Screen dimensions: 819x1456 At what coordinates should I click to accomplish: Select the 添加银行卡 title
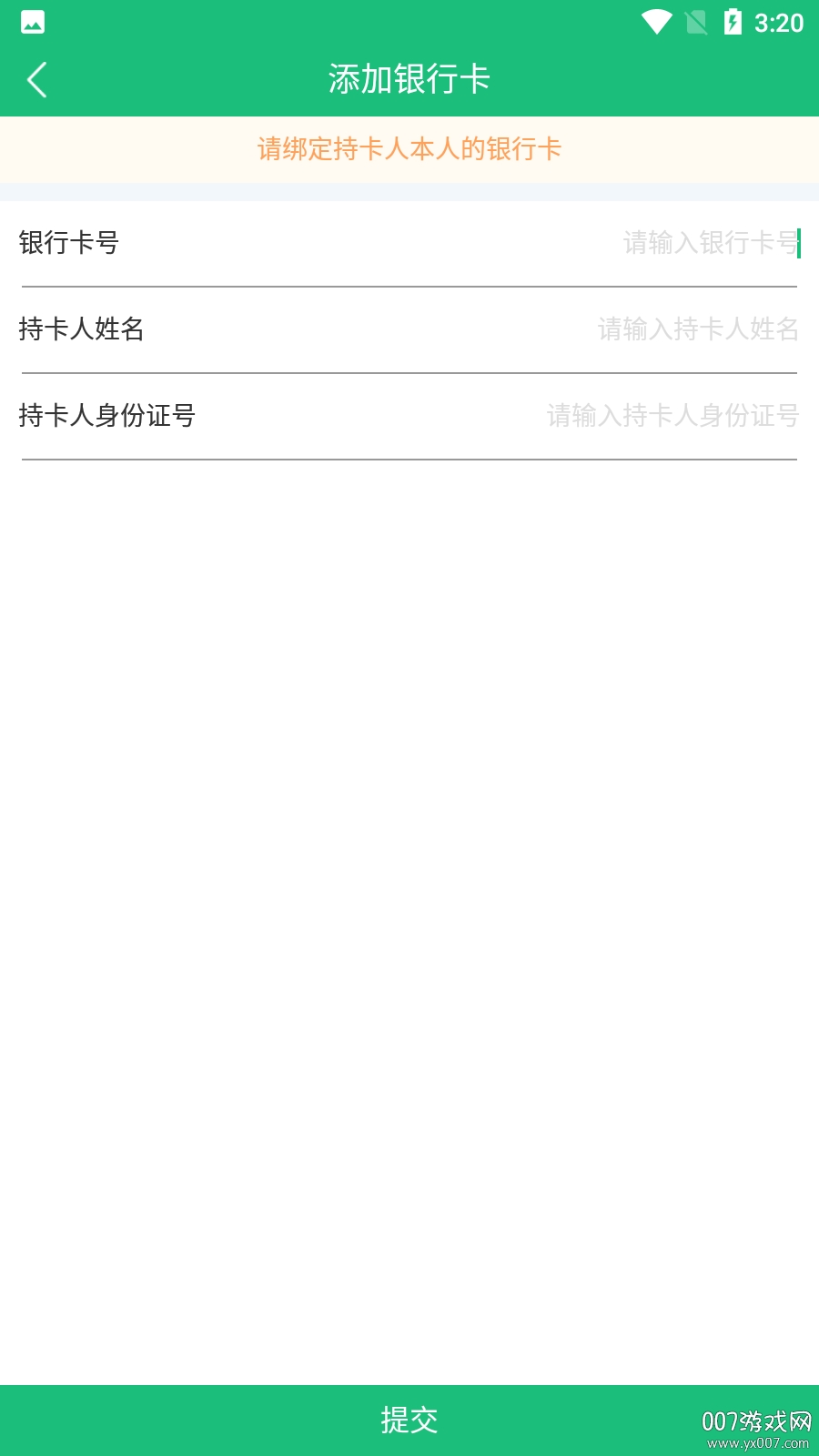pyautogui.click(x=409, y=80)
